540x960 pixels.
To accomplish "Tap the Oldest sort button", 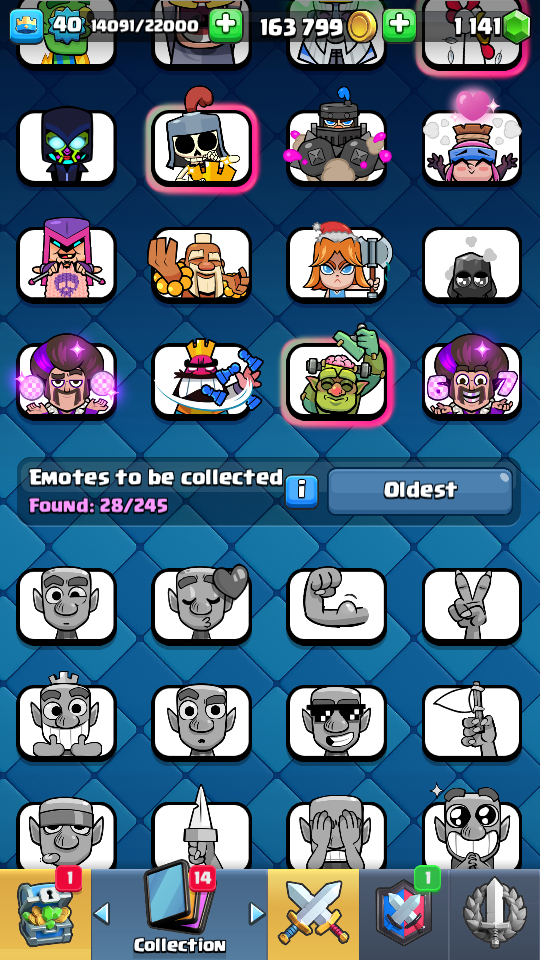I will click(x=420, y=490).
